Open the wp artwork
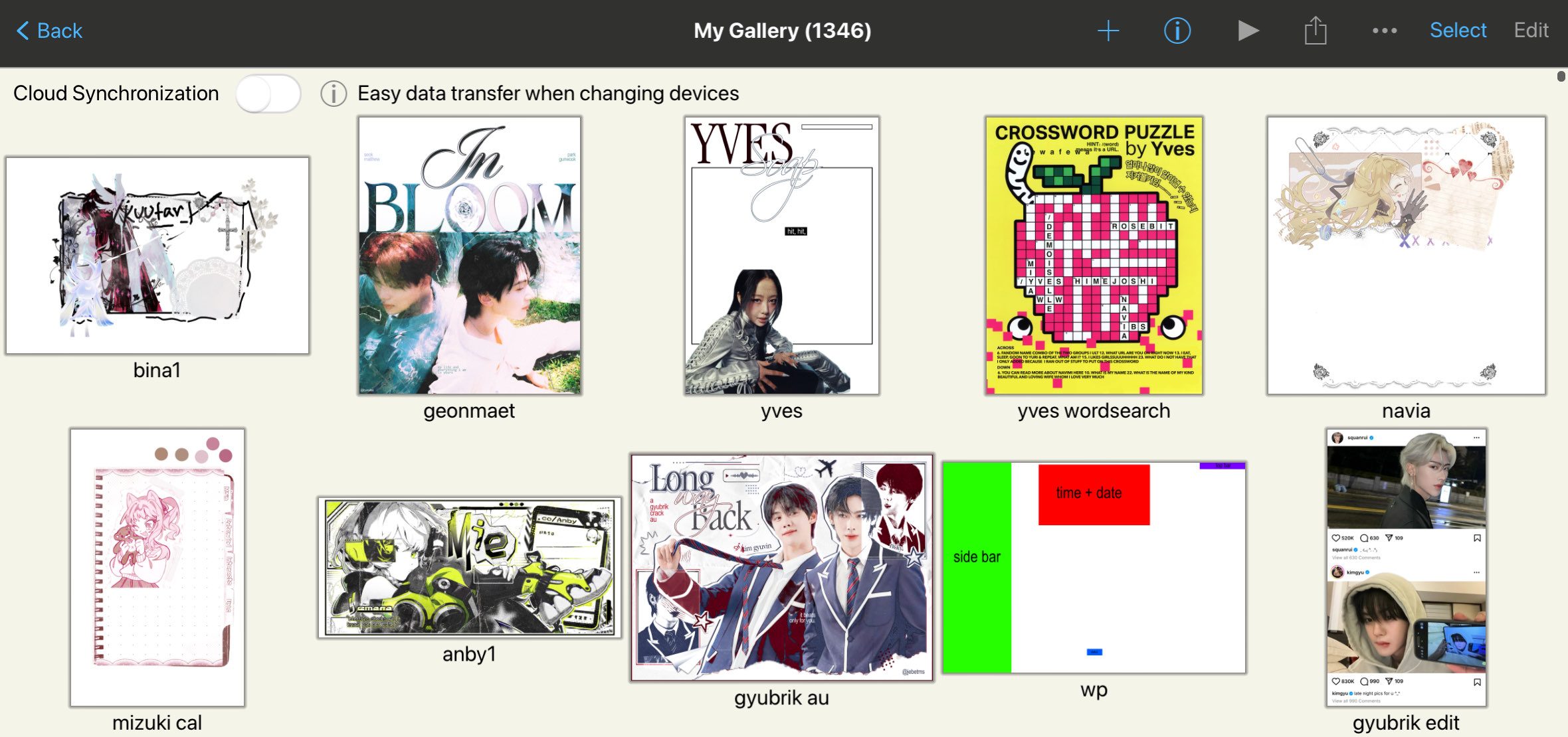The height and width of the screenshot is (737, 1568). tap(1094, 568)
